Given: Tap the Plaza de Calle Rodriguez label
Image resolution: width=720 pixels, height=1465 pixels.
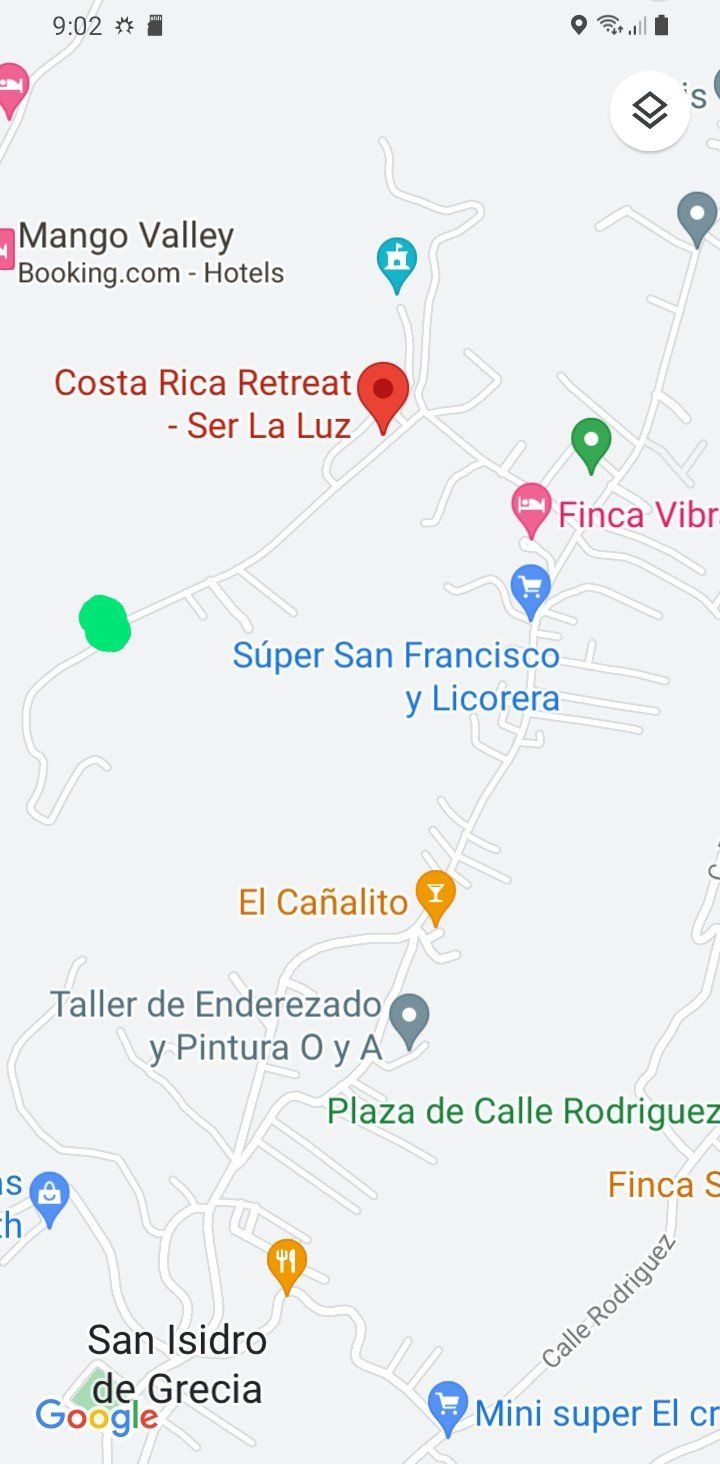Looking at the screenshot, I should point(523,1111).
